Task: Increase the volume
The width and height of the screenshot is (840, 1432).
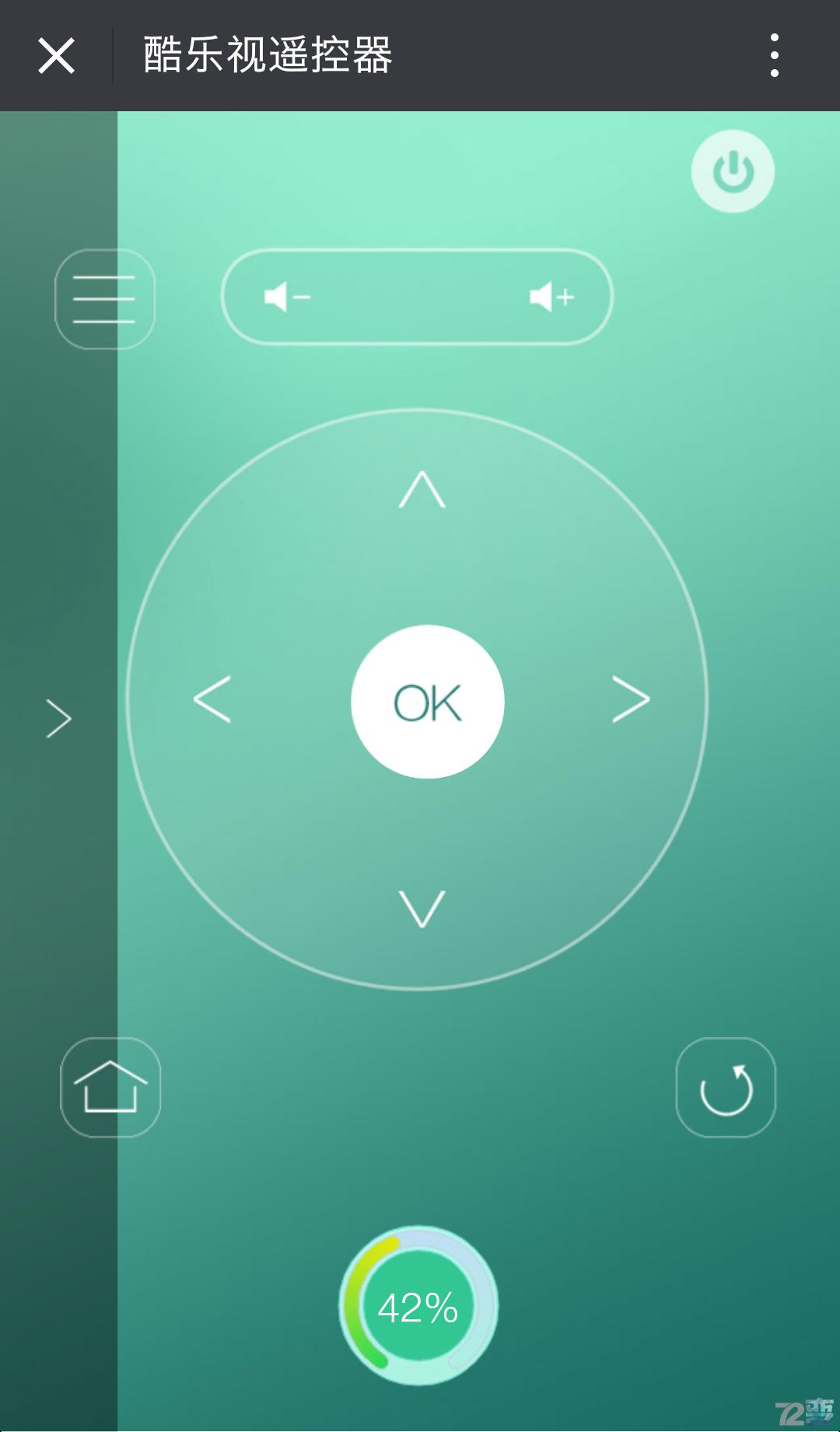Action: click(551, 297)
